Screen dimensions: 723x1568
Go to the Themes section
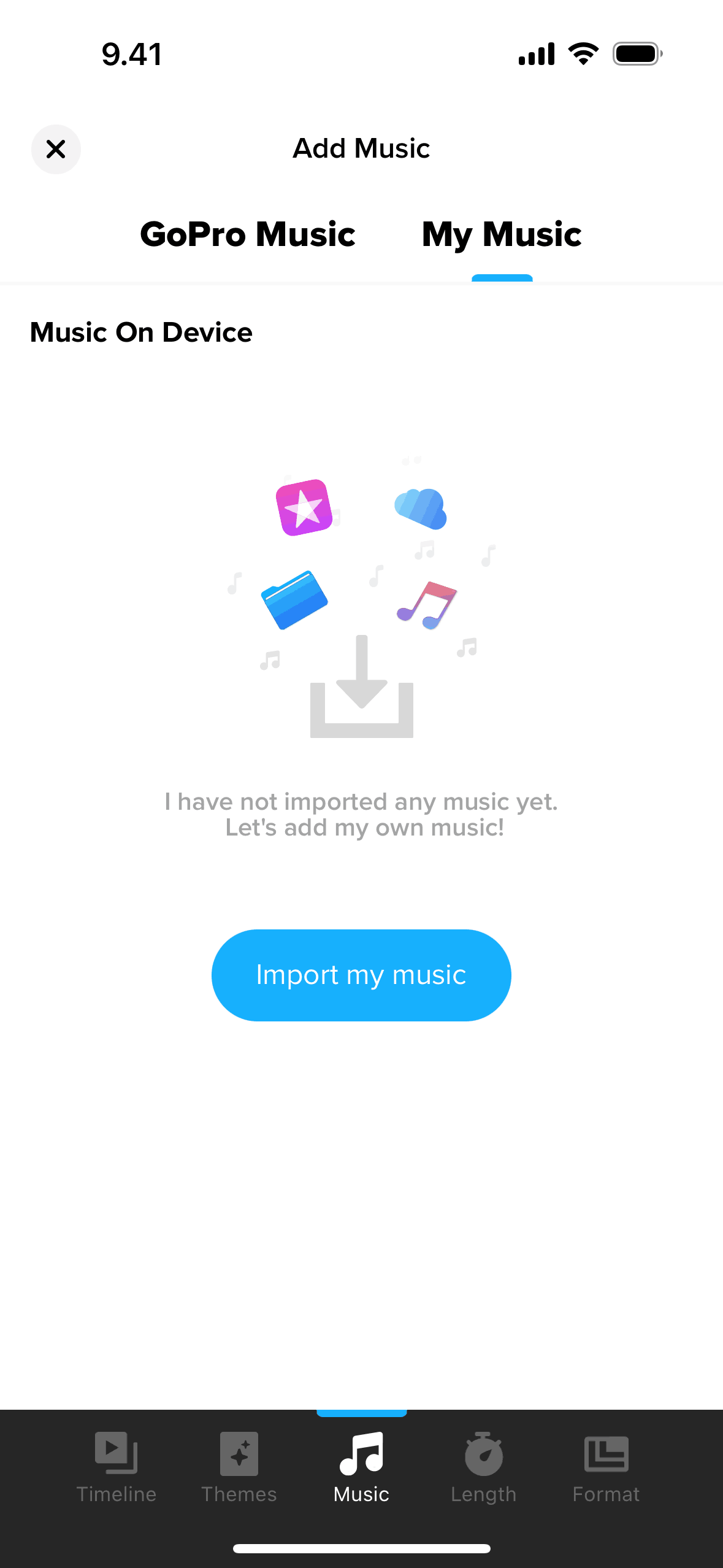(239, 1467)
